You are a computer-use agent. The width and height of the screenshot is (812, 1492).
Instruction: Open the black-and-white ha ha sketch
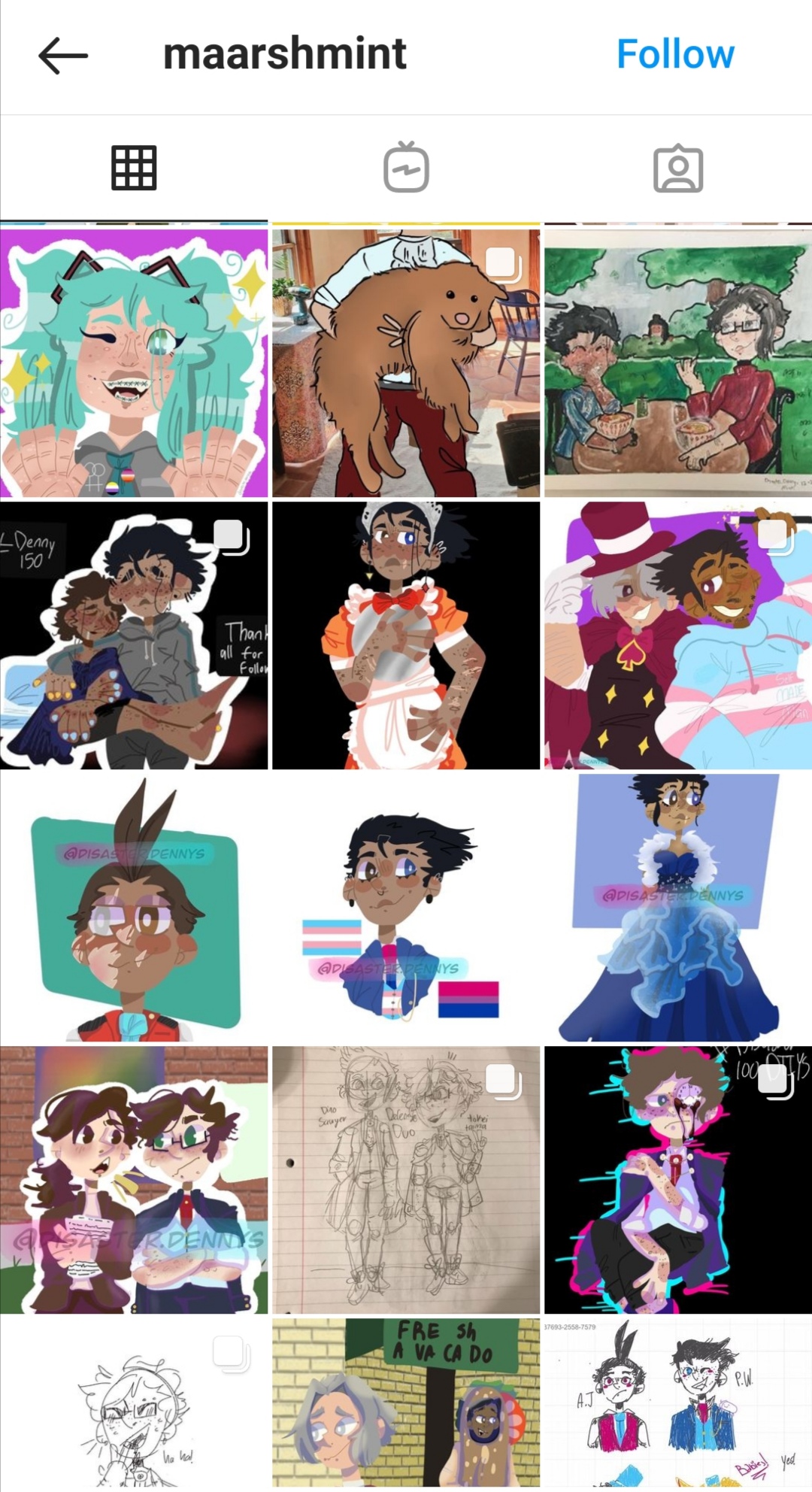pos(134,1405)
